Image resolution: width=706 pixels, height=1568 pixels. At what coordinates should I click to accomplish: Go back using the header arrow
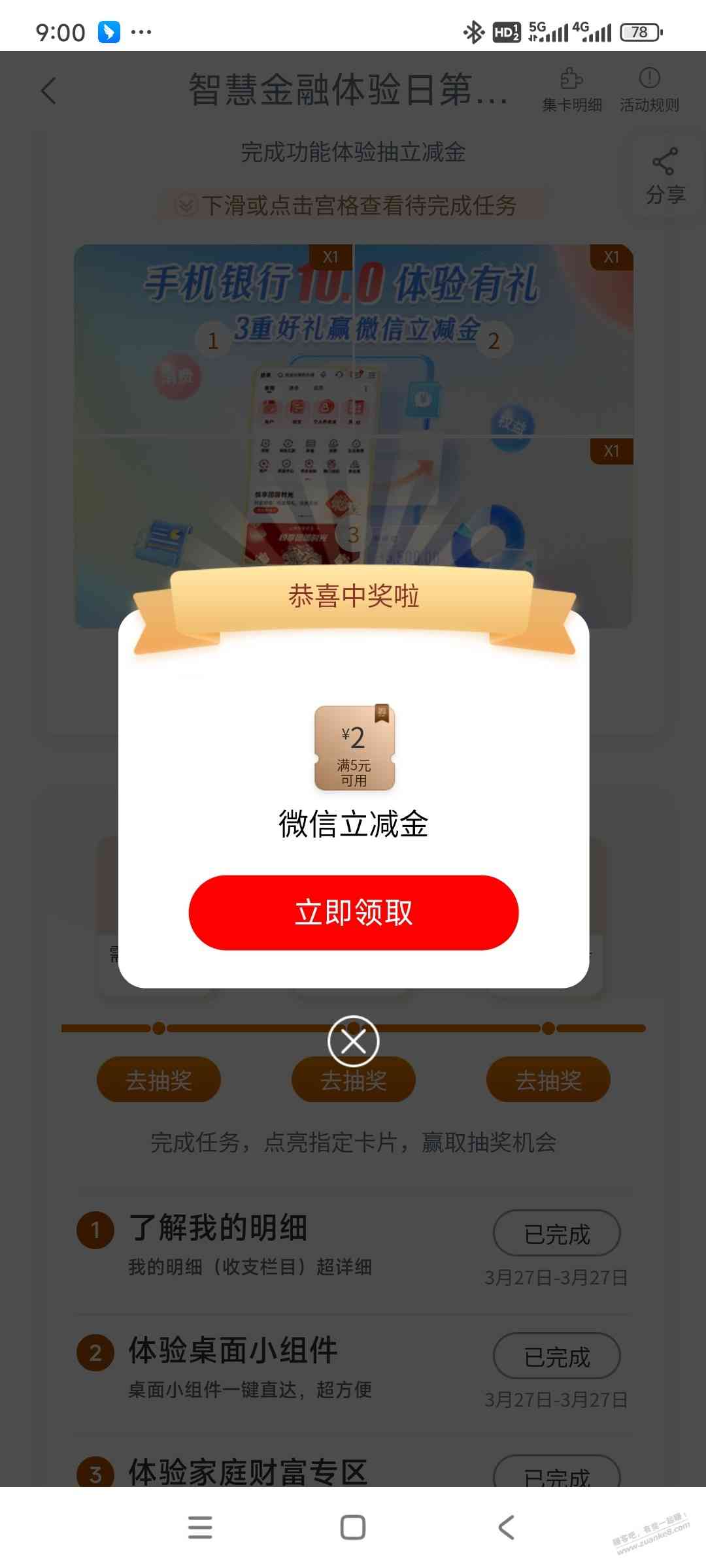point(49,90)
